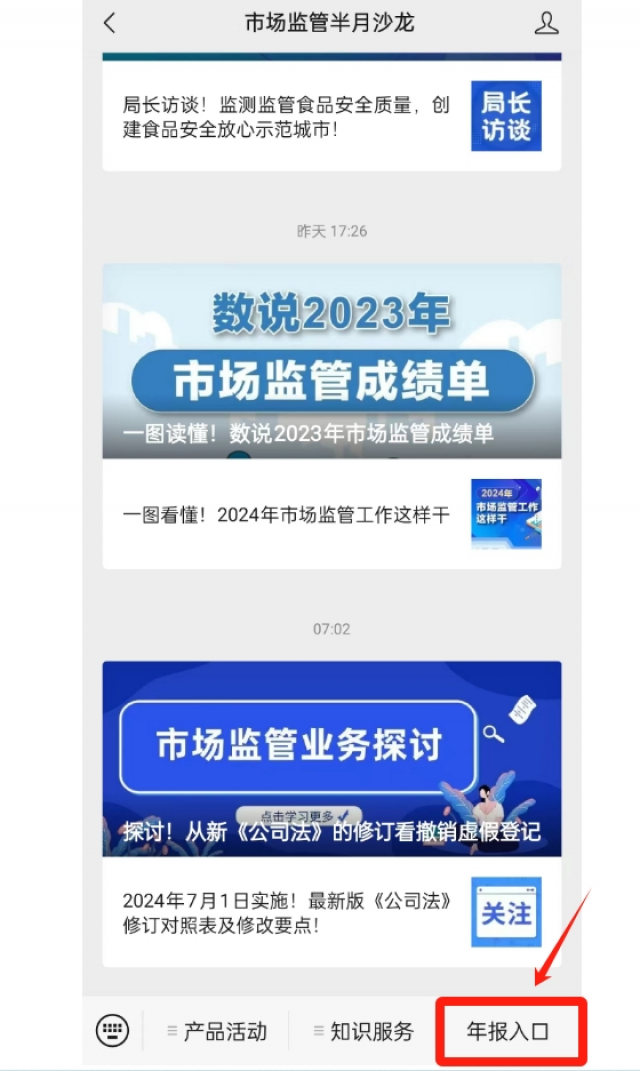
Task: Expand the 知识服务 menu
Action: coord(362,1031)
